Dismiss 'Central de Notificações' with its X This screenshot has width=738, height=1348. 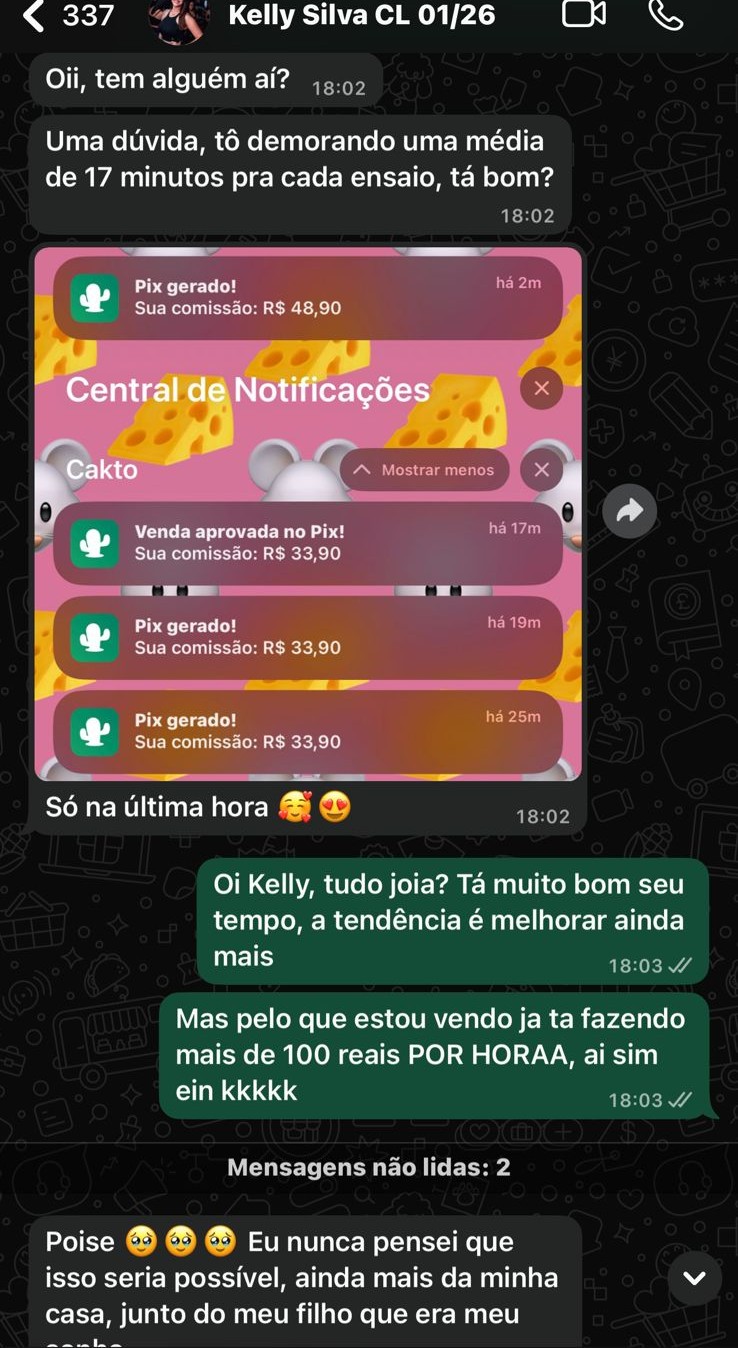point(541,389)
